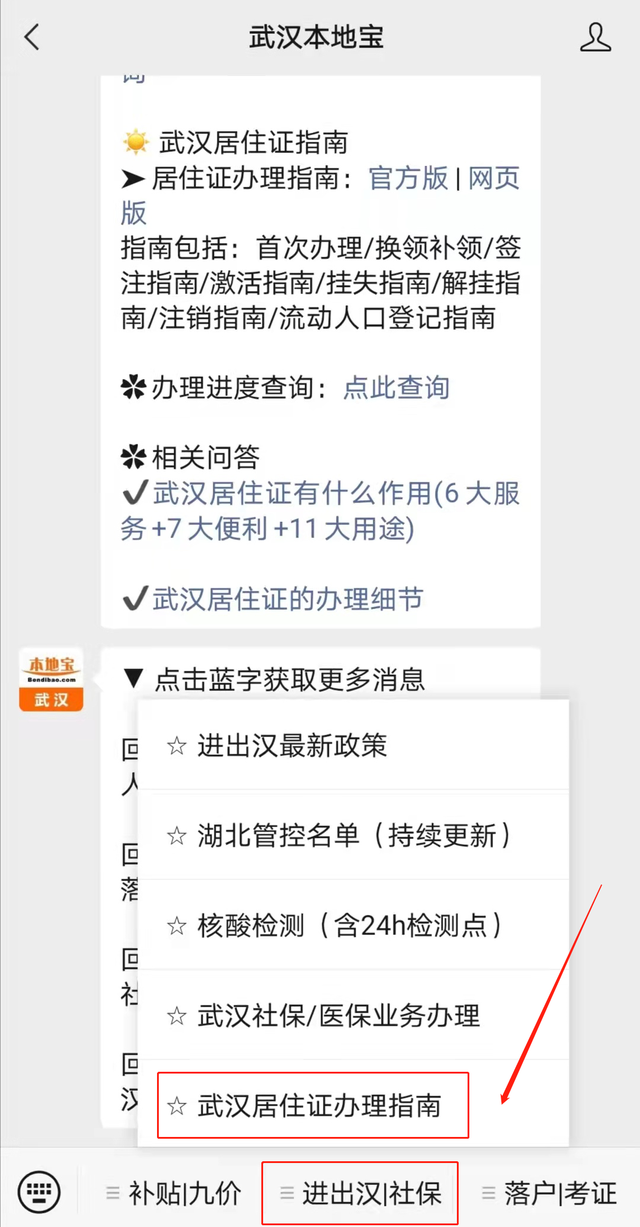Select 进出汉最新政策 from the popup menu
The image size is (640, 1227).
click(353, 745)
